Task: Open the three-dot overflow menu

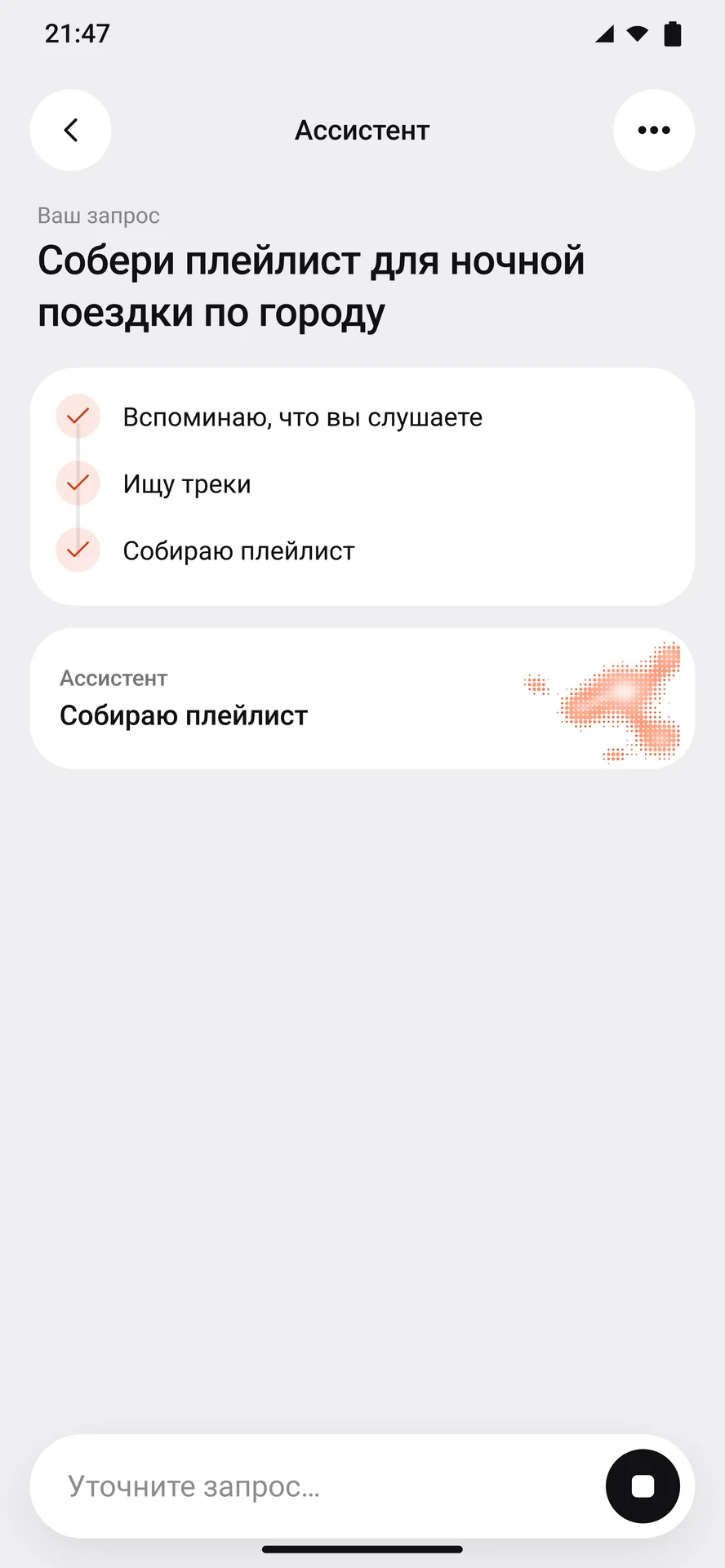Action: pos(654,130)
